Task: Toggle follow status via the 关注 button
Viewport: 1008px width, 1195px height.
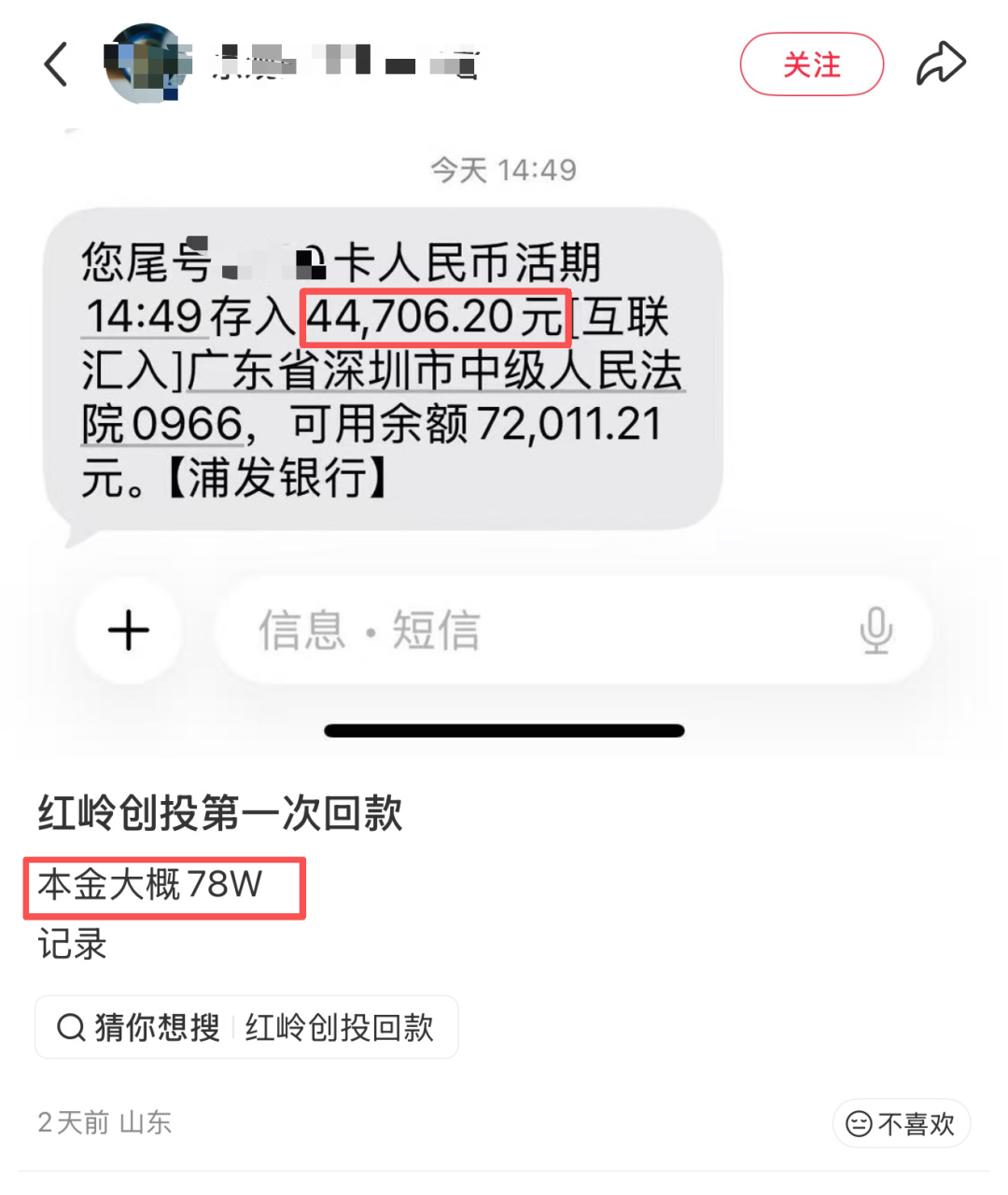Action: (811, 63)
